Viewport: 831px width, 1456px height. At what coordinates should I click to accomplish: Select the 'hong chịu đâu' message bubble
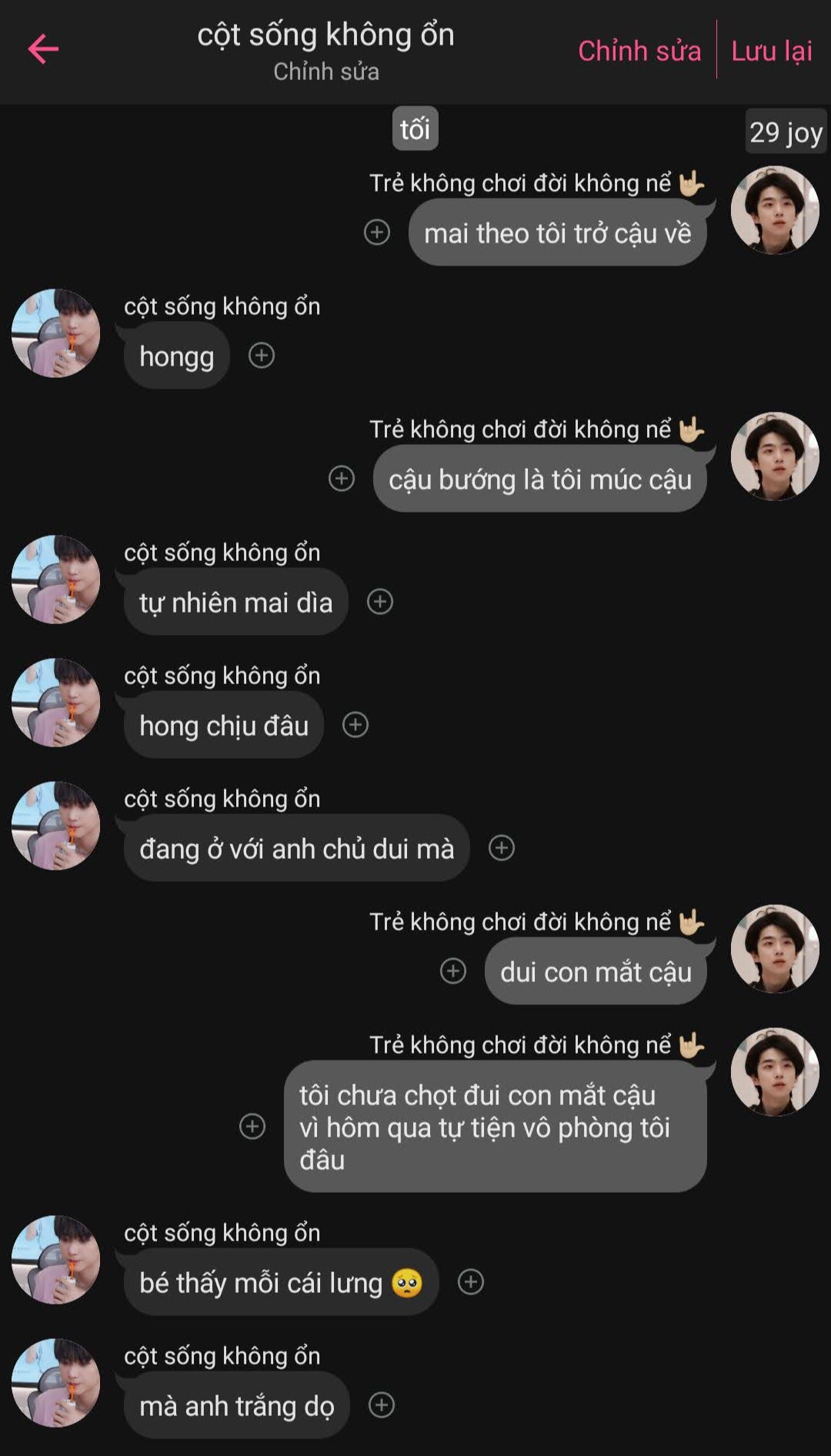[x=223, y=725]
